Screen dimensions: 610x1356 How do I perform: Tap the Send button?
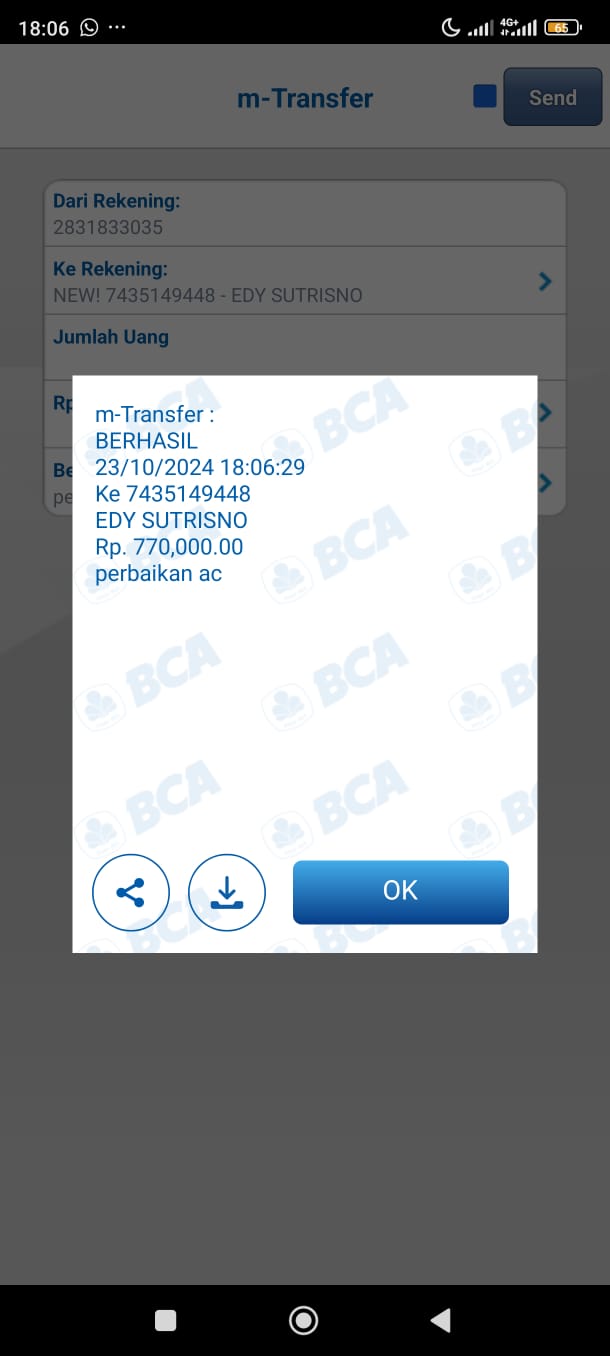coord(552,97)
